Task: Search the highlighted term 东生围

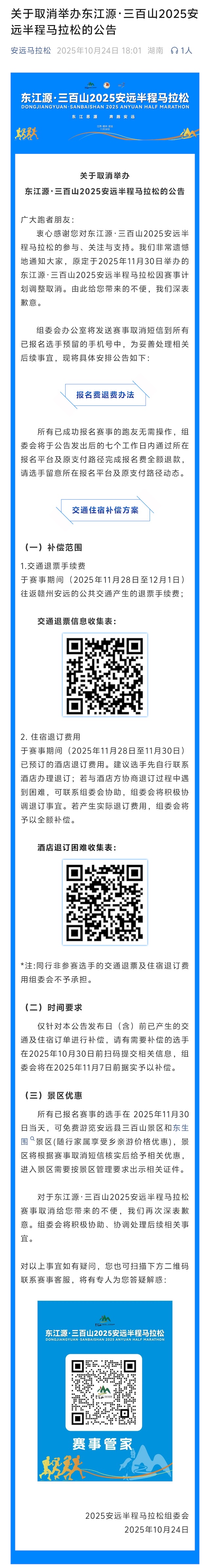Action: [x=181, y=1128]
